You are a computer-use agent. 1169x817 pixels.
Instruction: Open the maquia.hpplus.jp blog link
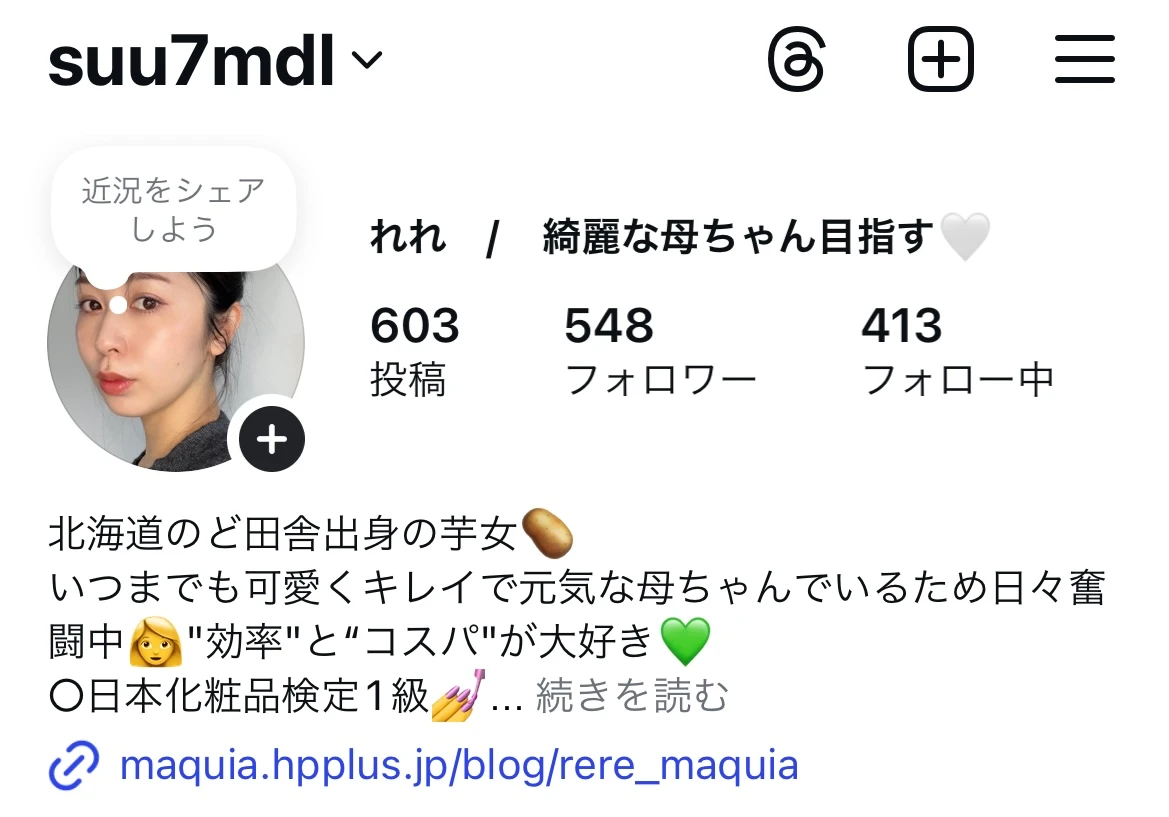point(458,766)
